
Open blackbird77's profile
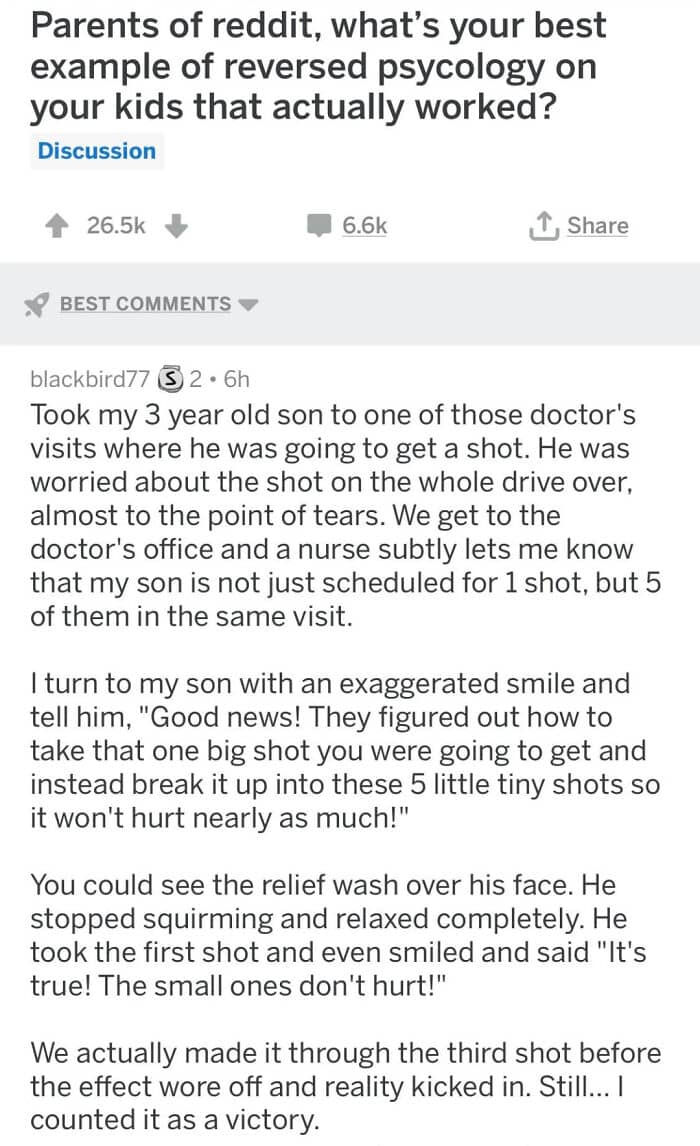tap(90, 379)
